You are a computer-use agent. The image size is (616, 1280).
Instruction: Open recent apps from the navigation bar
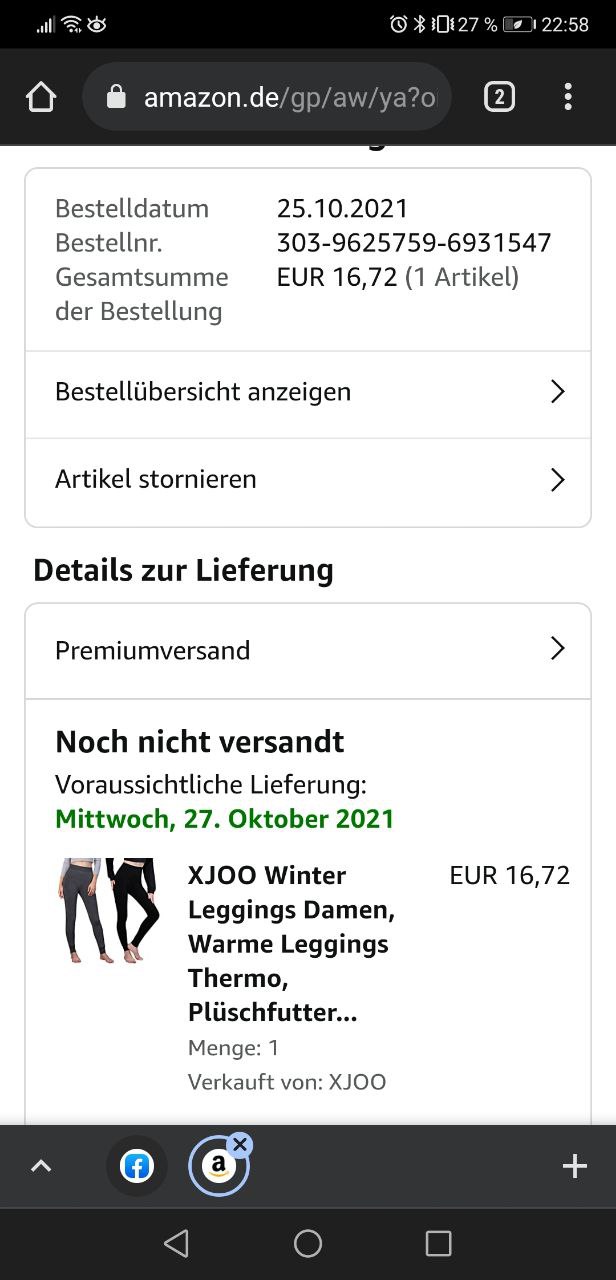point(438,1243)
